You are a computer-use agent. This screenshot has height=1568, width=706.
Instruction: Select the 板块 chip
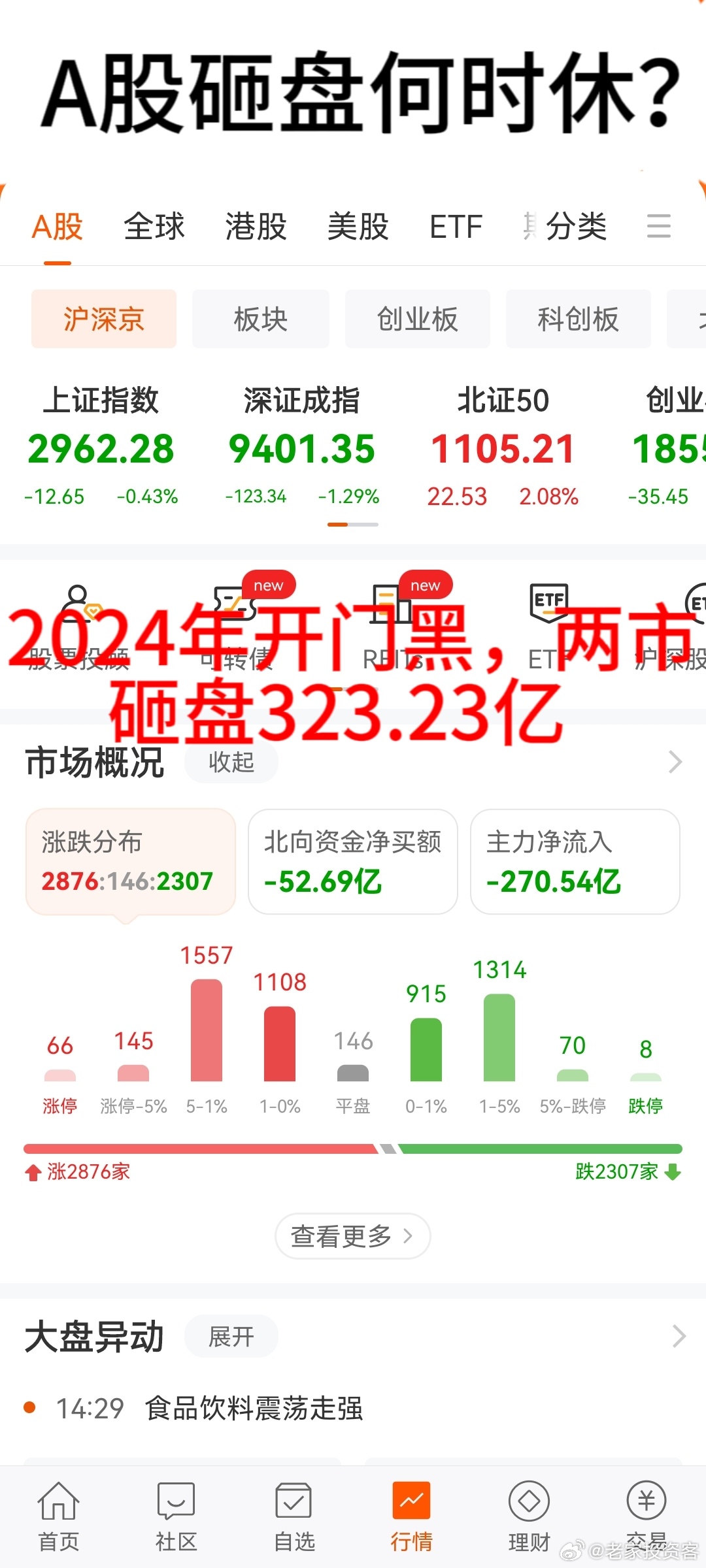(x=261, y=319)
